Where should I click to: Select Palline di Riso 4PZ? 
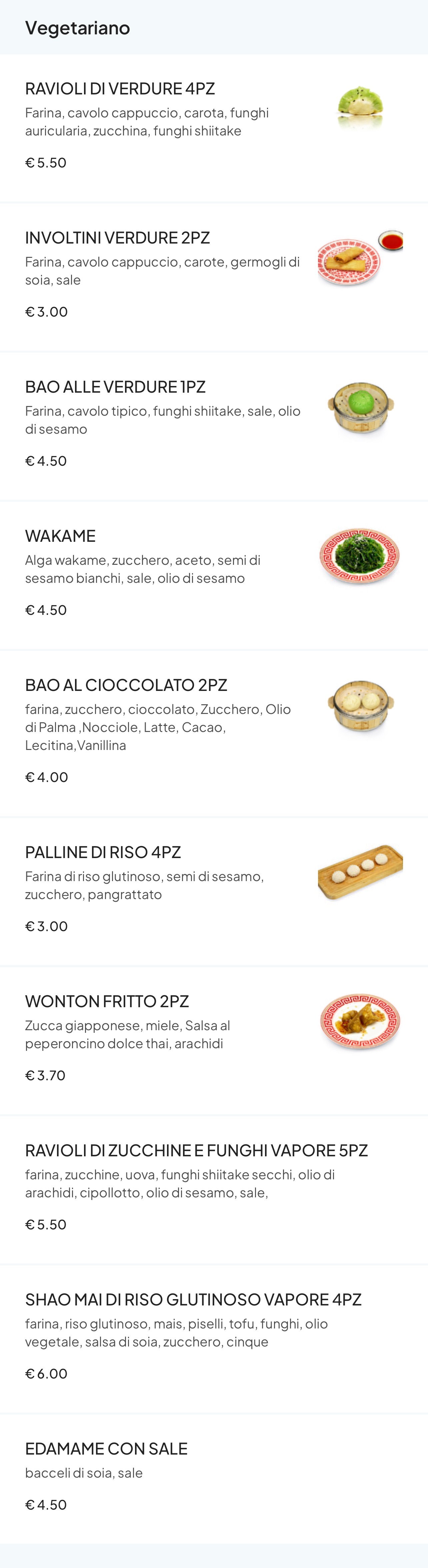[x=103, y=852]
